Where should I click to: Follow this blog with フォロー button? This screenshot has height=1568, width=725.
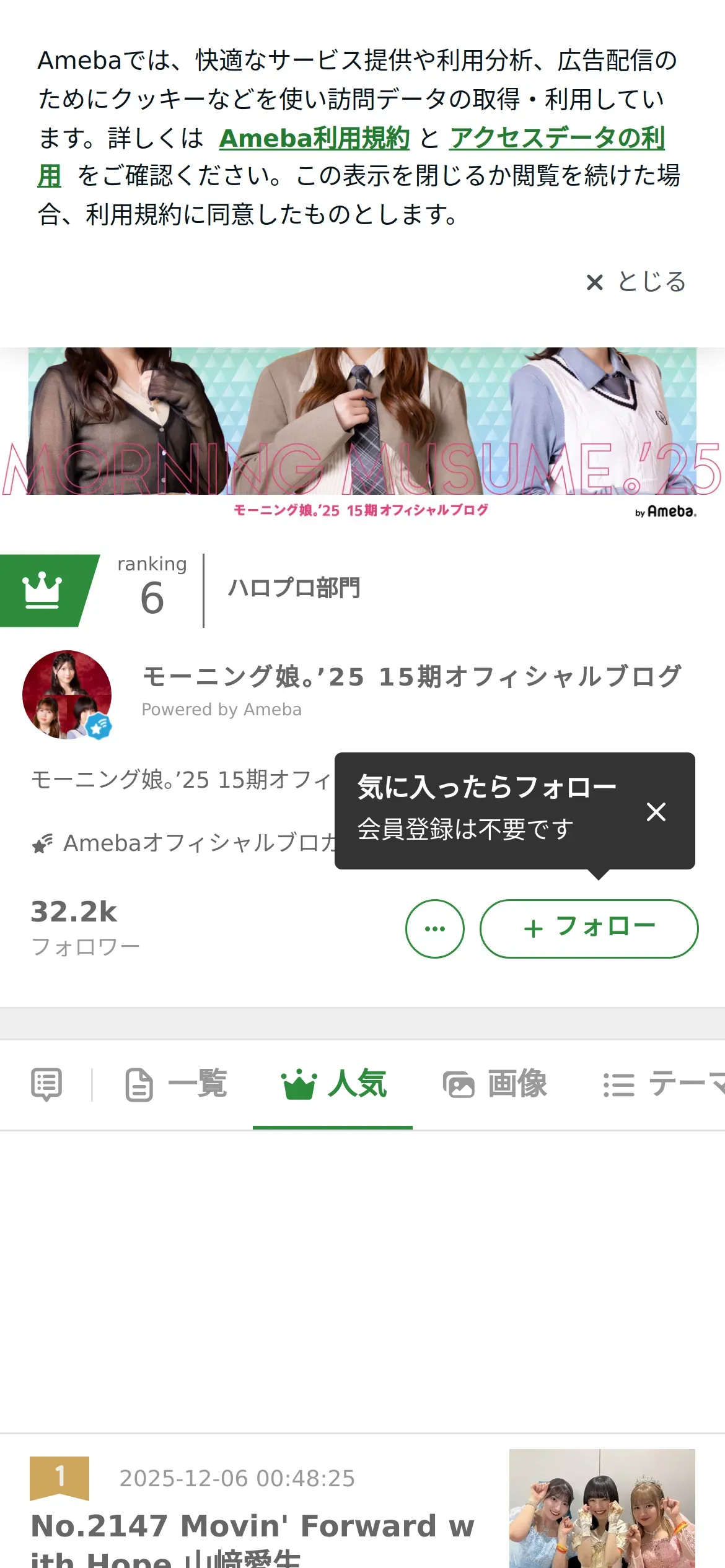(x=589, y=928)
